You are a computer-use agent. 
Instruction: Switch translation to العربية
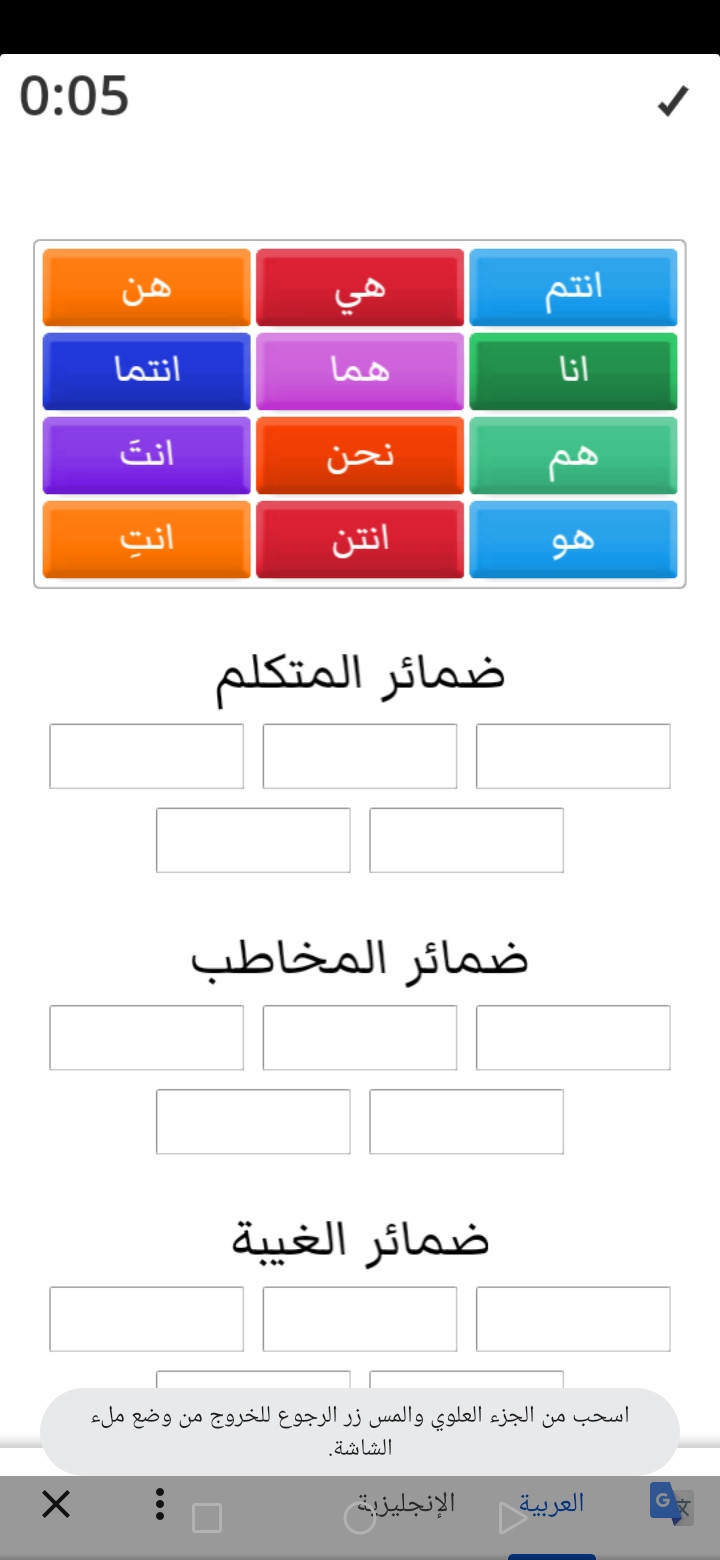[551, 1503]
